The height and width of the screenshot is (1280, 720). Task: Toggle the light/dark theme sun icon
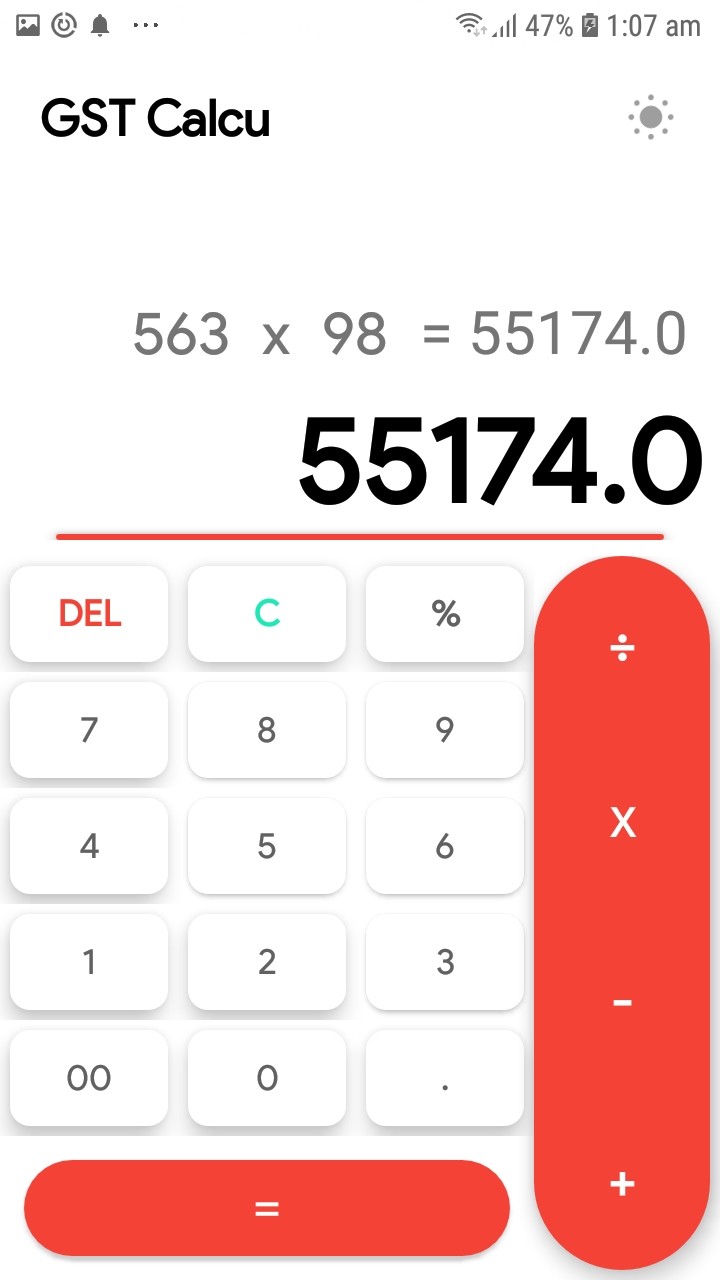pos(651,118)
